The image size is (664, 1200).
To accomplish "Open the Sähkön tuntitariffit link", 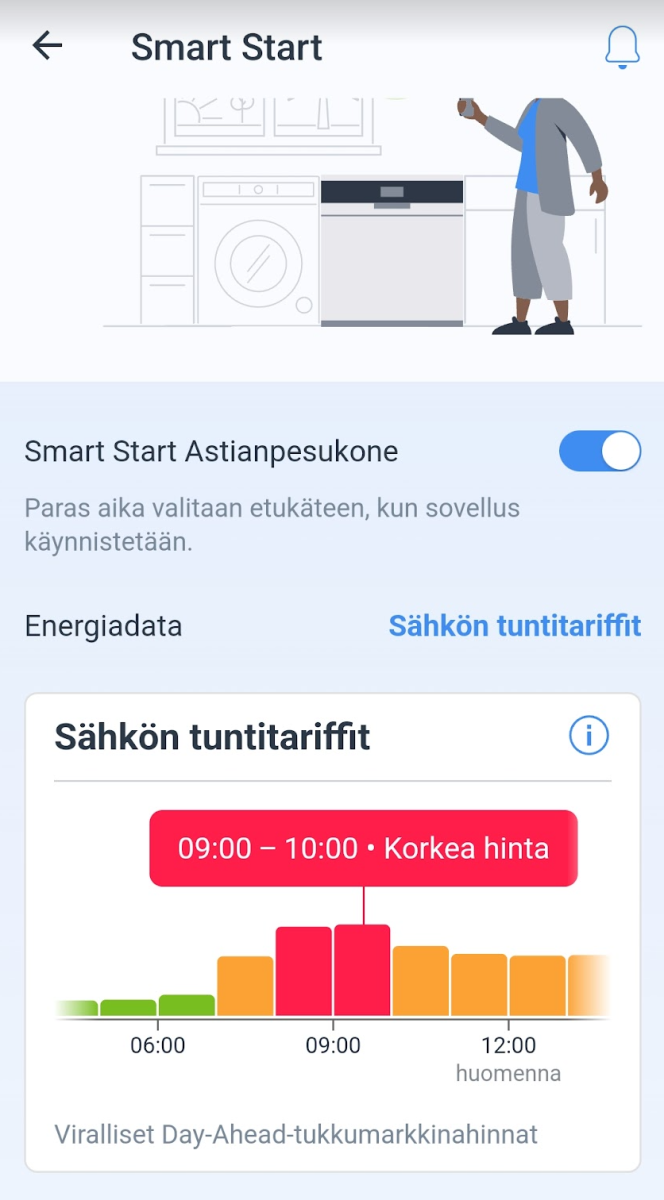I will [514, 627].
